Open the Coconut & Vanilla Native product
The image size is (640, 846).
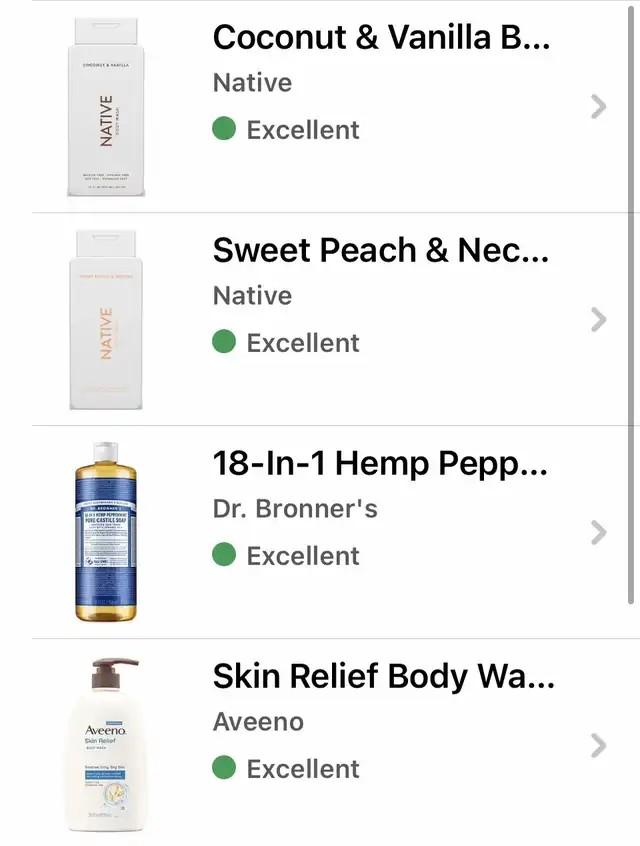click(380, 40)
